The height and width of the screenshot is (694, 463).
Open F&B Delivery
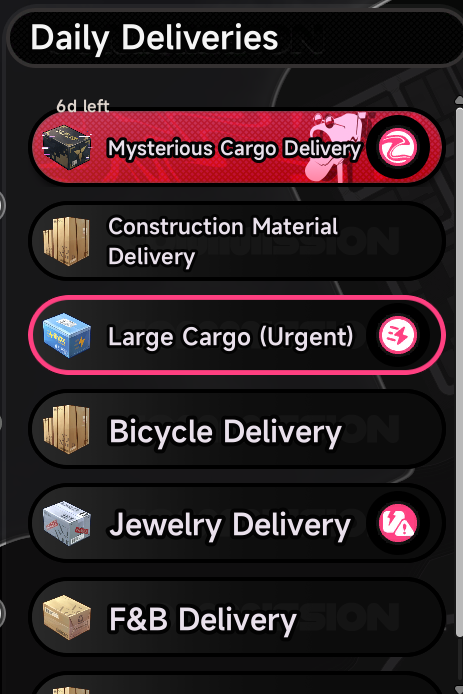click(x=237, y=618)
